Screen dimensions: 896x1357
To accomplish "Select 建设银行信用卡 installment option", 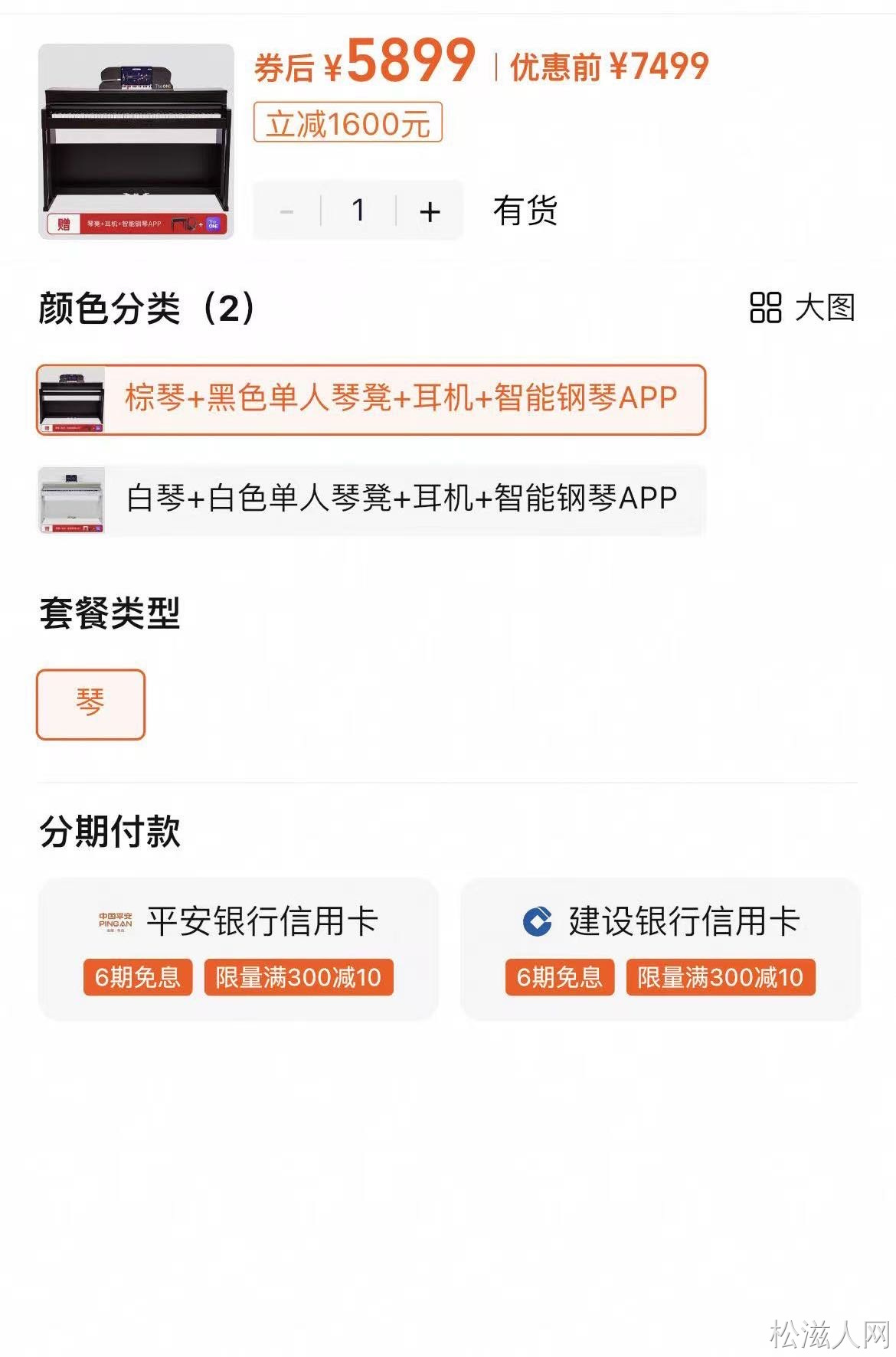I will pyautogui.click(x=660, y=948).
